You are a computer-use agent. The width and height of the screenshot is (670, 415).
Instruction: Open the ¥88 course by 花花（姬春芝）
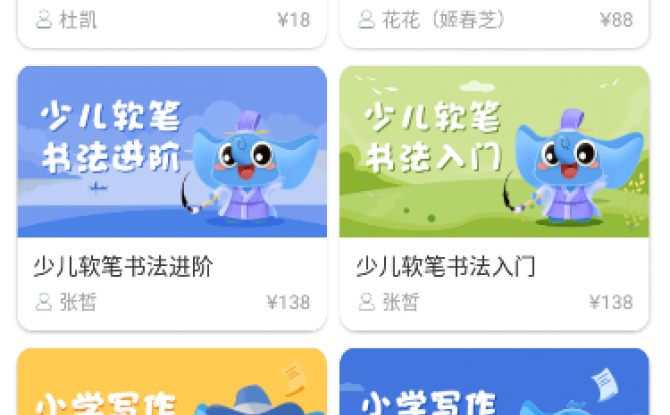(494, 22)
